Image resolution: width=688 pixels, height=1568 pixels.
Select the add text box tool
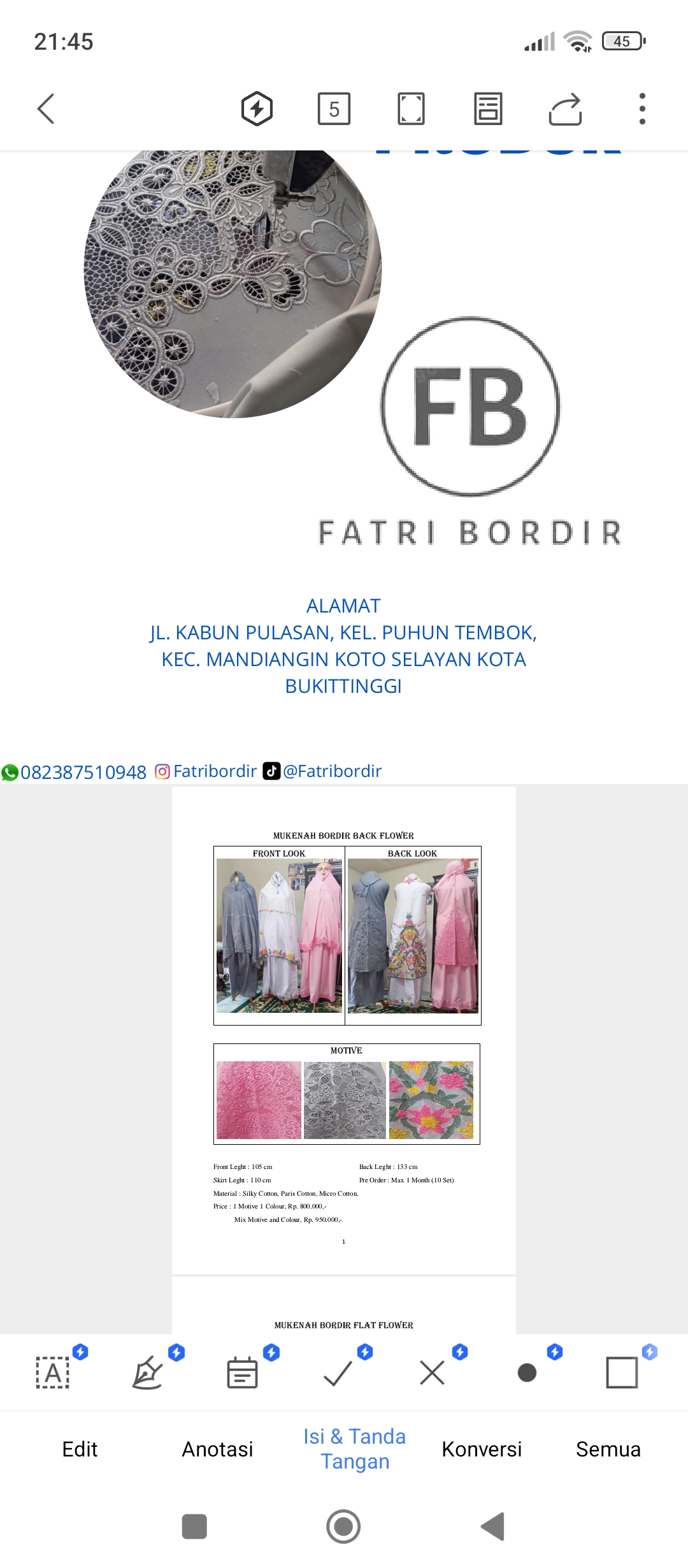53,1372
